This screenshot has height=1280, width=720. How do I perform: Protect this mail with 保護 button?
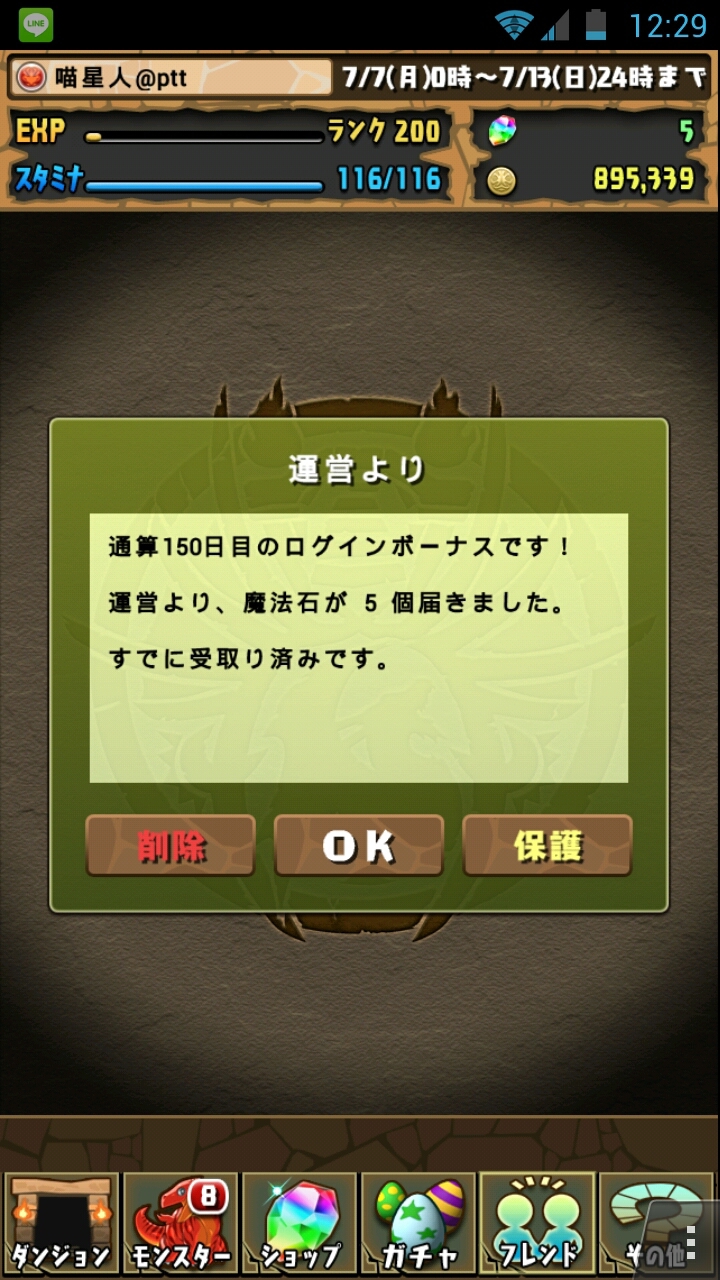click(x=547, y=846)
